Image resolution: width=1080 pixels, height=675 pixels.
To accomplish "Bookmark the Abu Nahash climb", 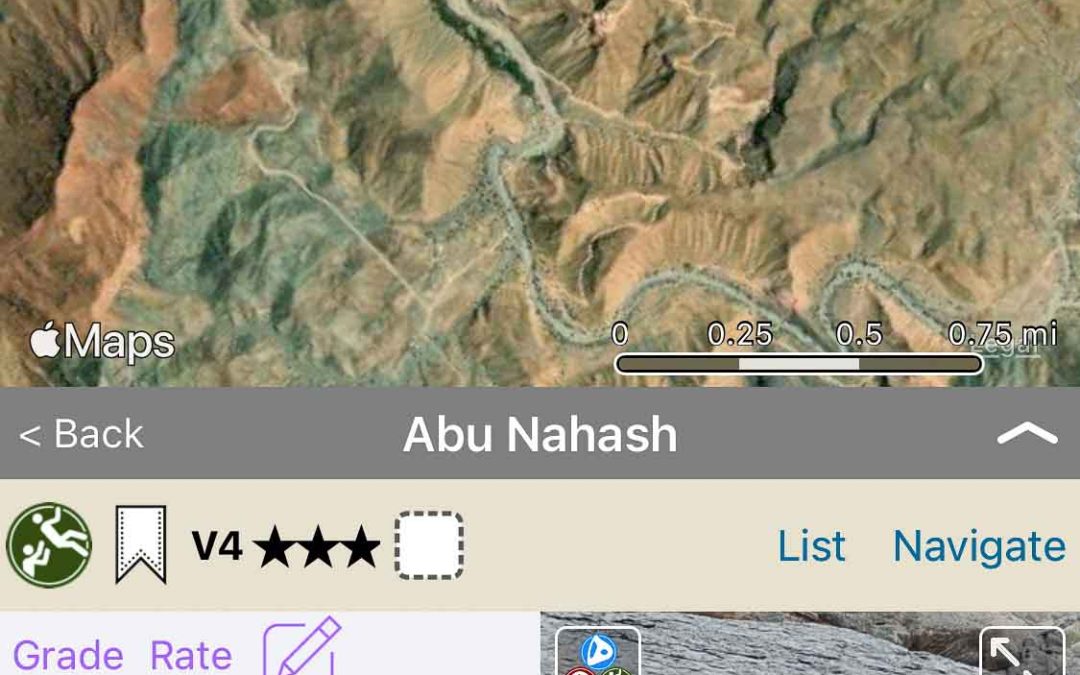I will (140, 545).
